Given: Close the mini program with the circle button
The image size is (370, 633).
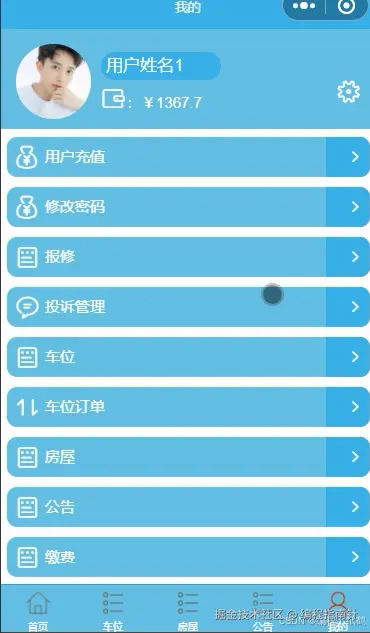Looking at the screenshot, I should [346, 6].
